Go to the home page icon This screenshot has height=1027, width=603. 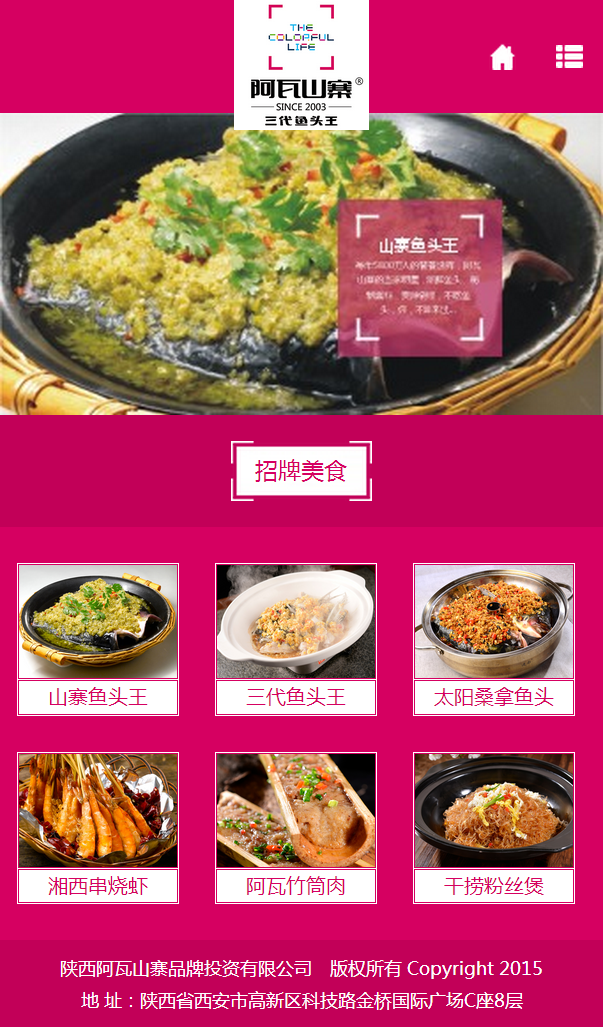pyautogui.click(x=502, y=58)
